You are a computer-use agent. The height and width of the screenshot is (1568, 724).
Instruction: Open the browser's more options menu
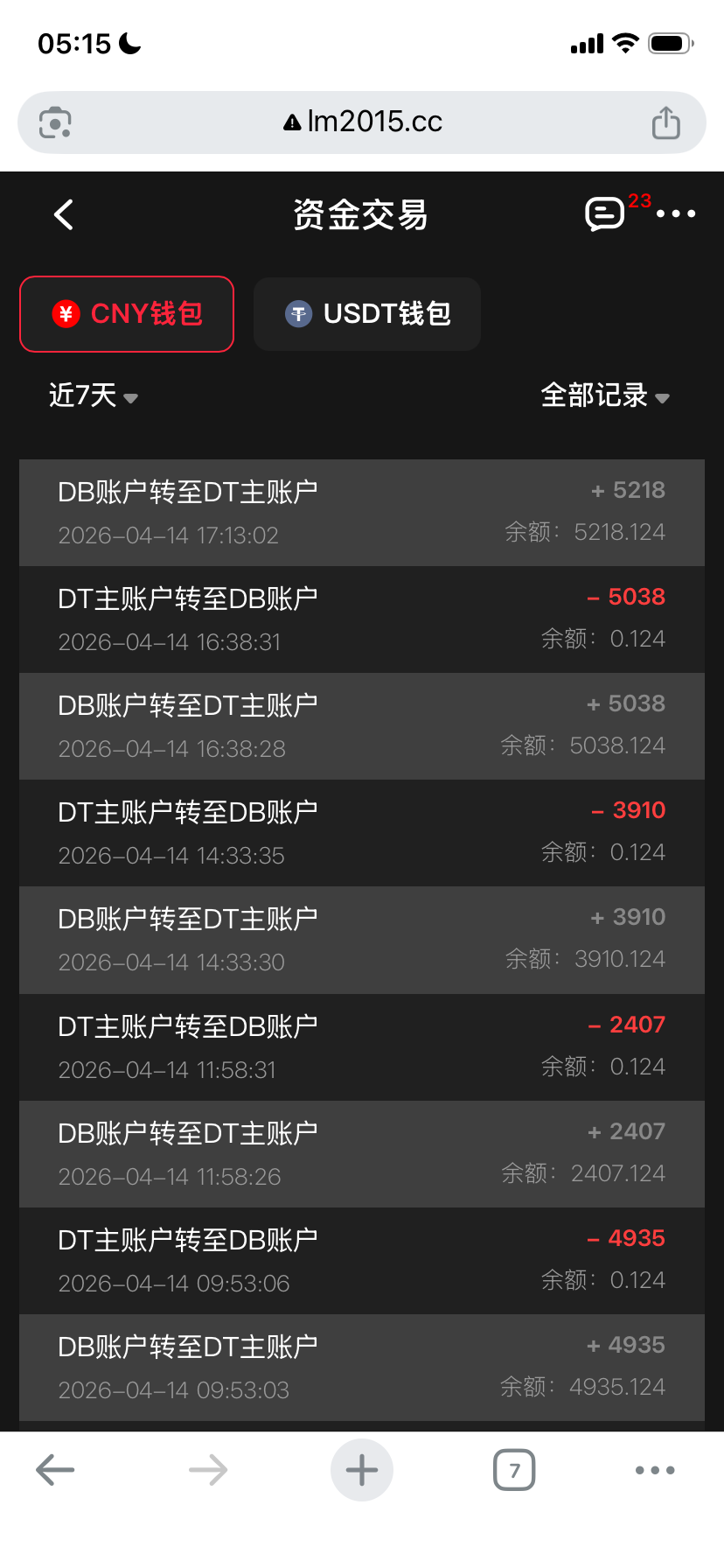pos(655,1470)
